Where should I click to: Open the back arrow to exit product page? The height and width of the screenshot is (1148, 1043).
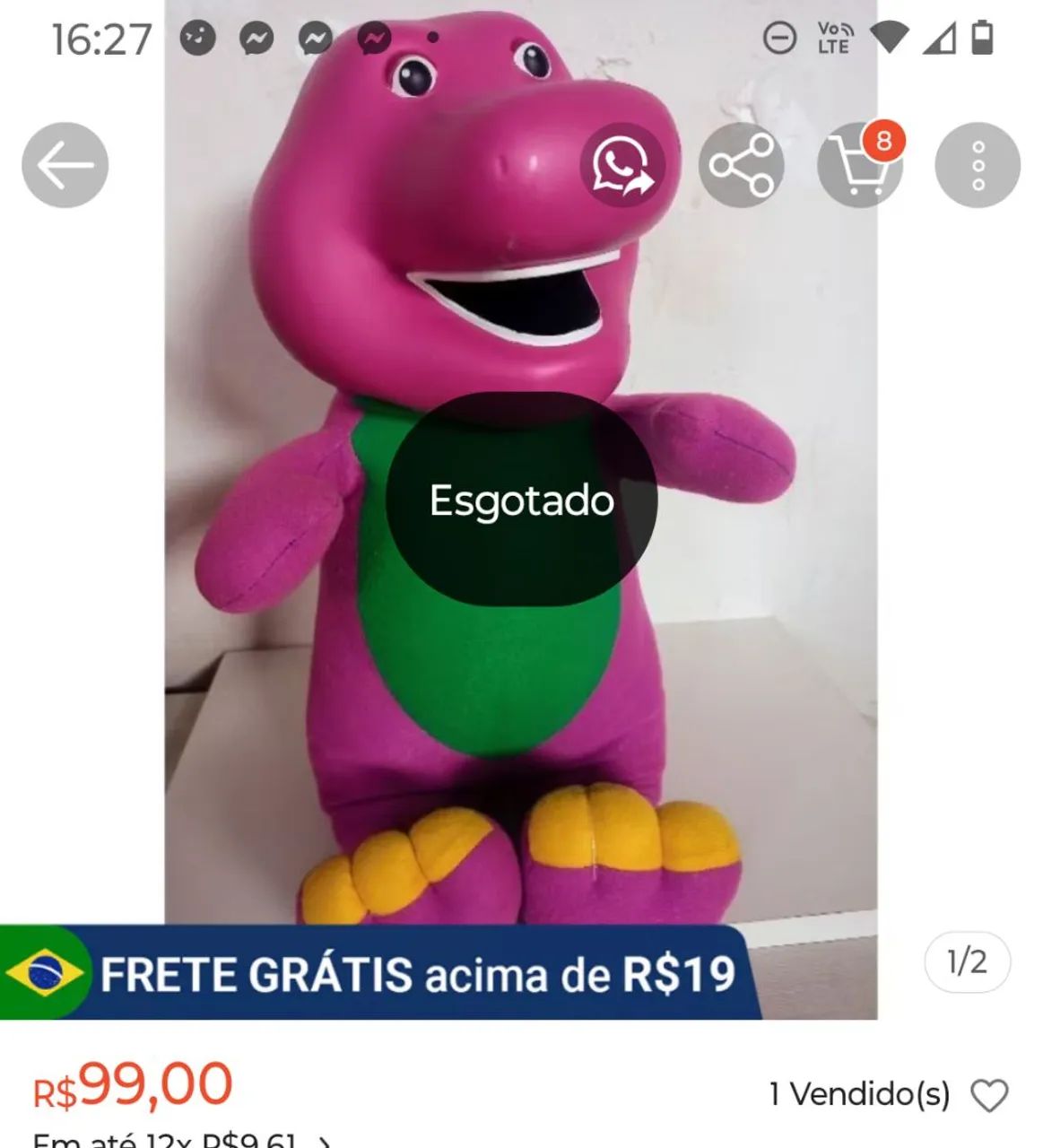[65, 164]
